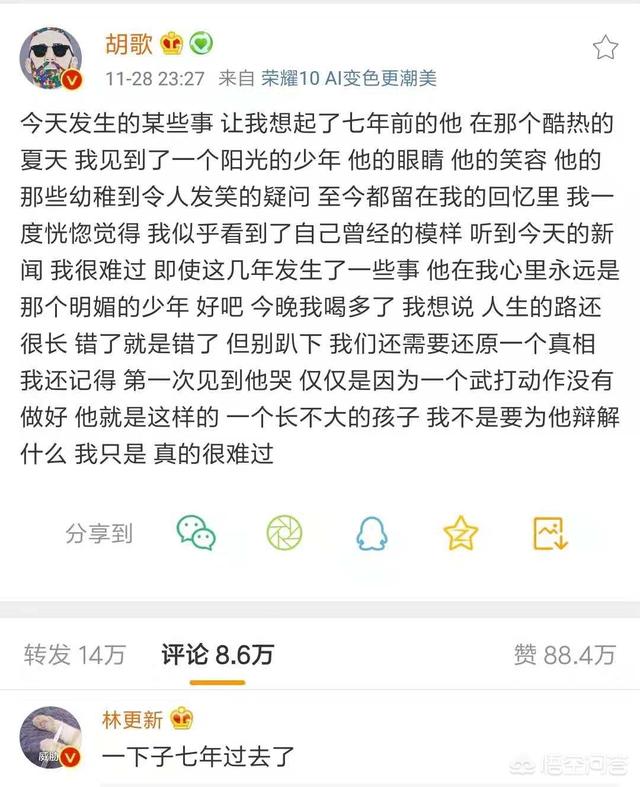Screen dimensions: 640x787
Task: Share the post to Qzone star icon
Action: pyautogui.click(x=461, y=533)
